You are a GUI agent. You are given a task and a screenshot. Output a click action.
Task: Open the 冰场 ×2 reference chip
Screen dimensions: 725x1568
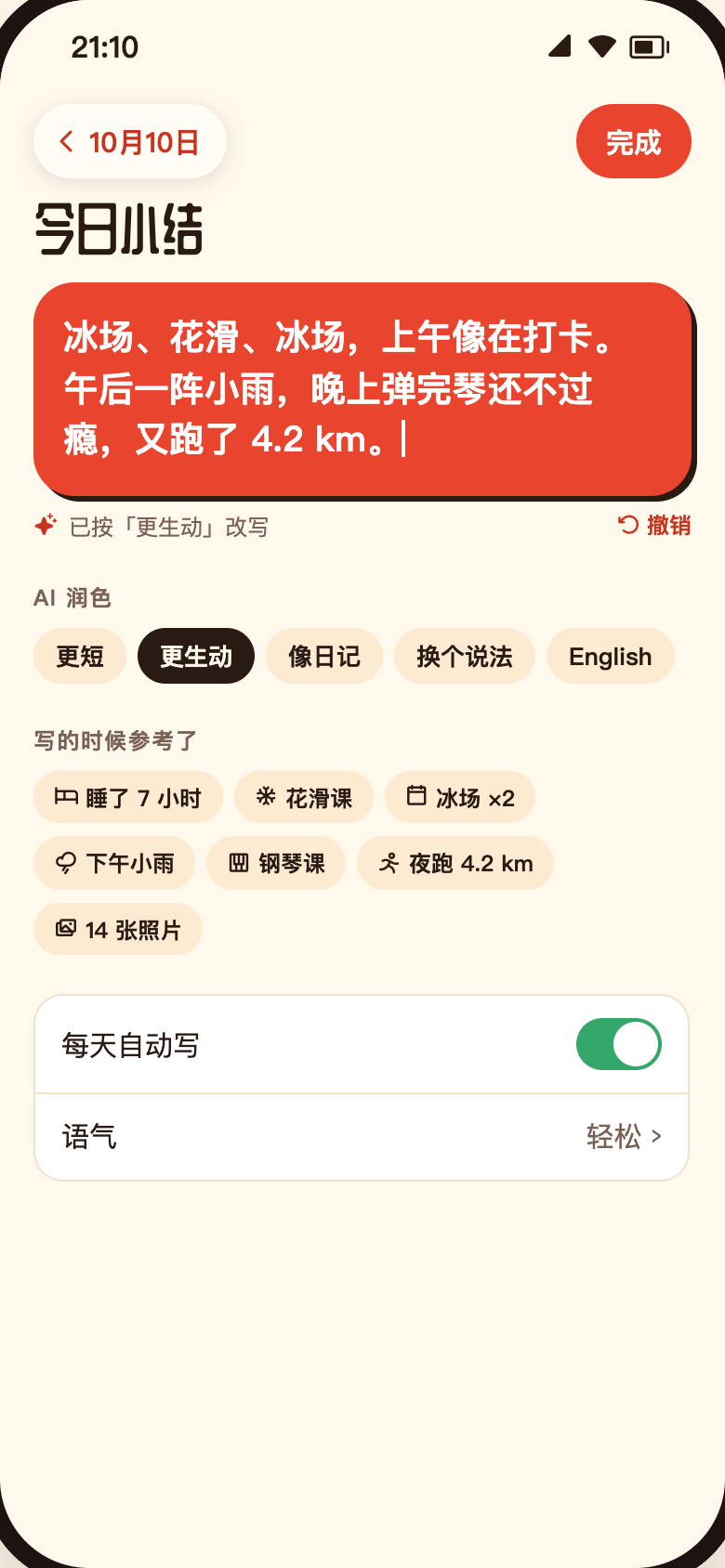click(460, 797)
